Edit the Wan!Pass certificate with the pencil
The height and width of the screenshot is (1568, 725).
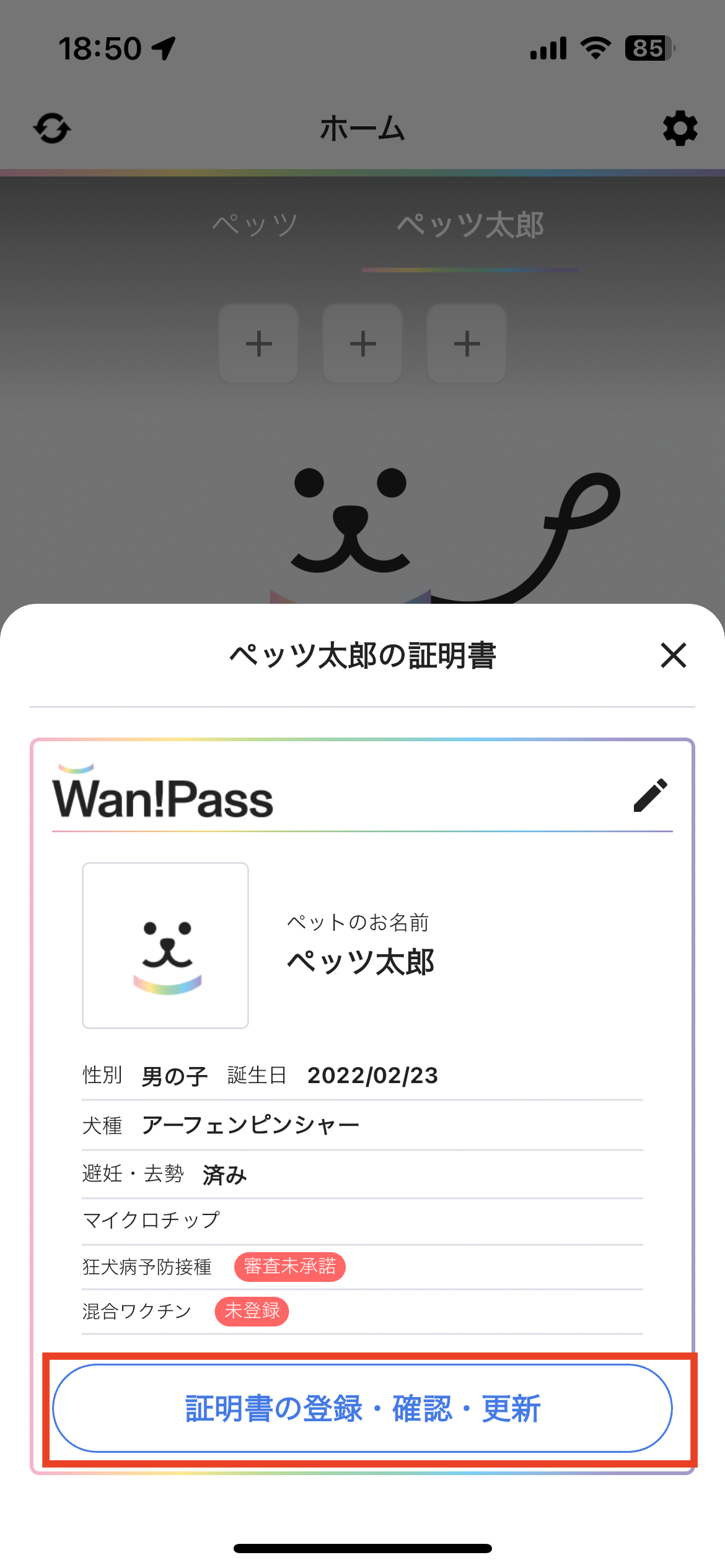pos(650,795)
